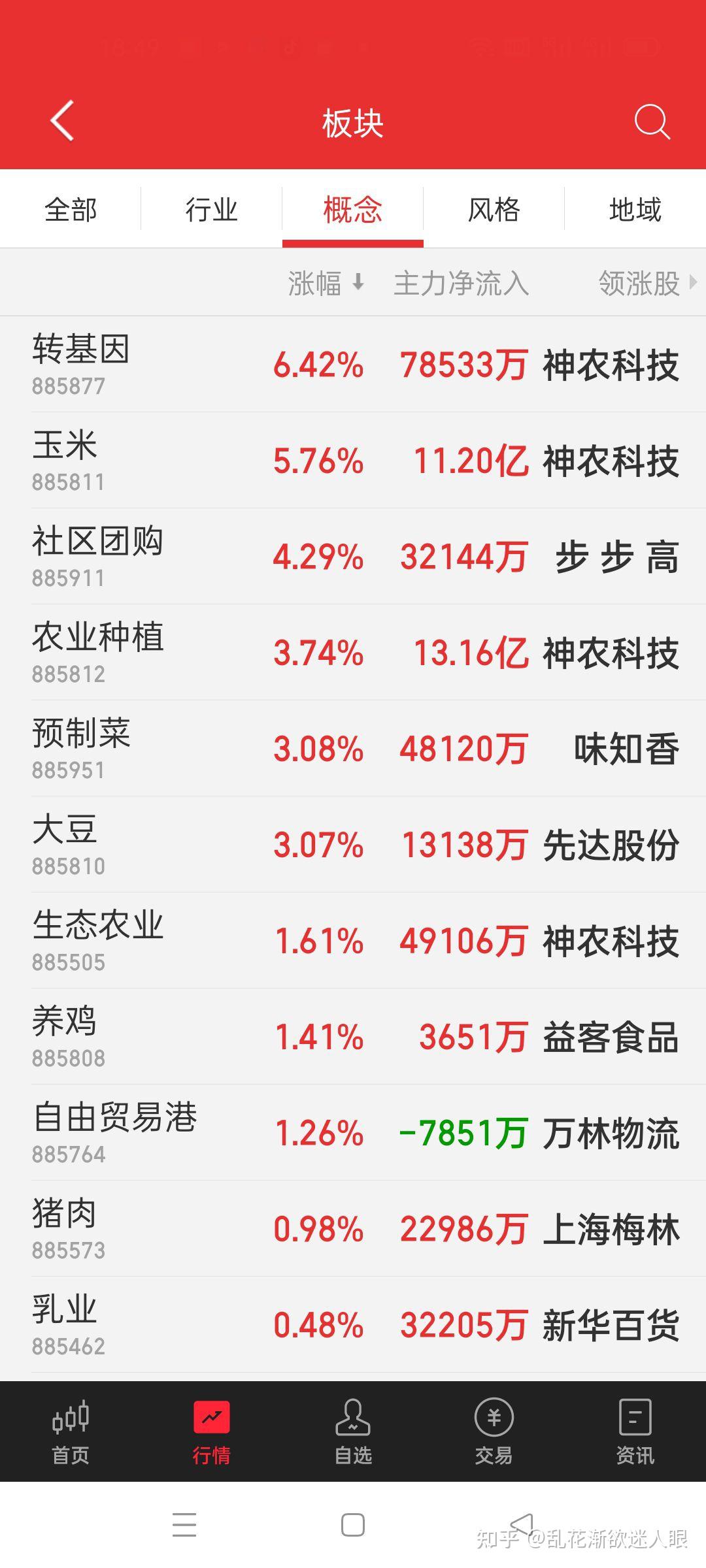The image size is (706, 1568).
Task: Open the 转基因 885877 sector row
Action: (353, 365)
